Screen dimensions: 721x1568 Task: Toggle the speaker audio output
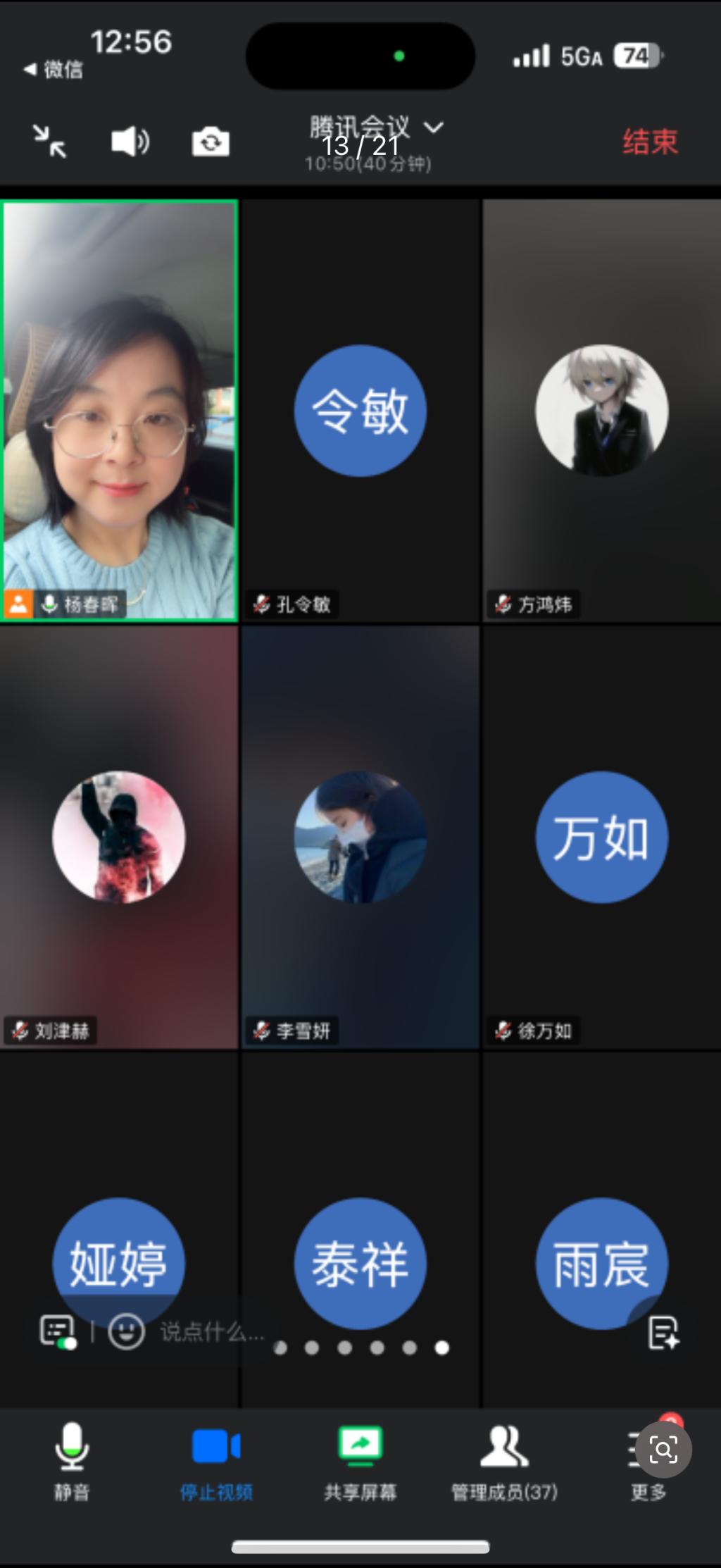point(130,142)
